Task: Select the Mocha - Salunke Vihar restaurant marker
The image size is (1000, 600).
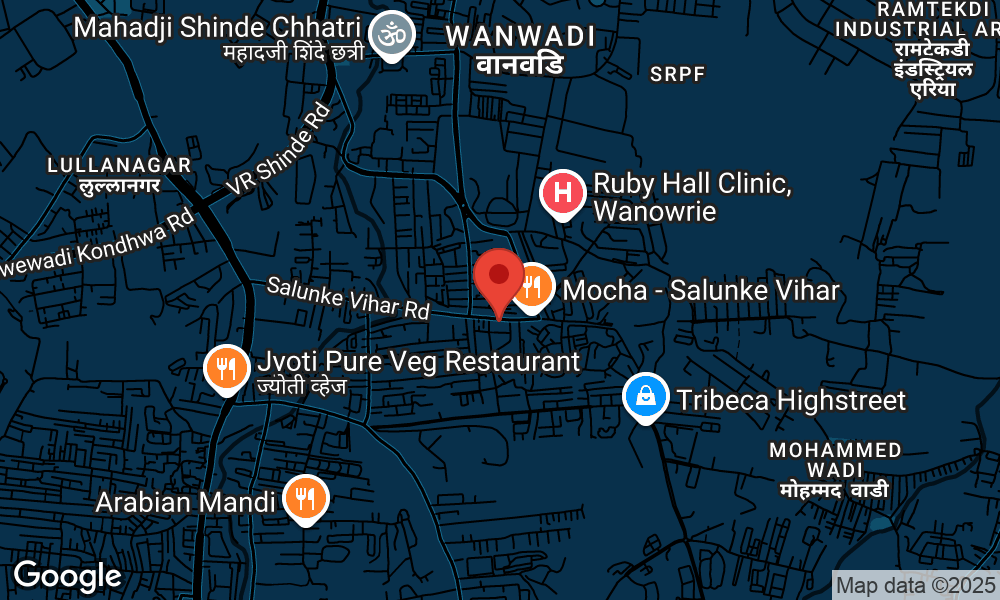Action: [x=534, y=287]
